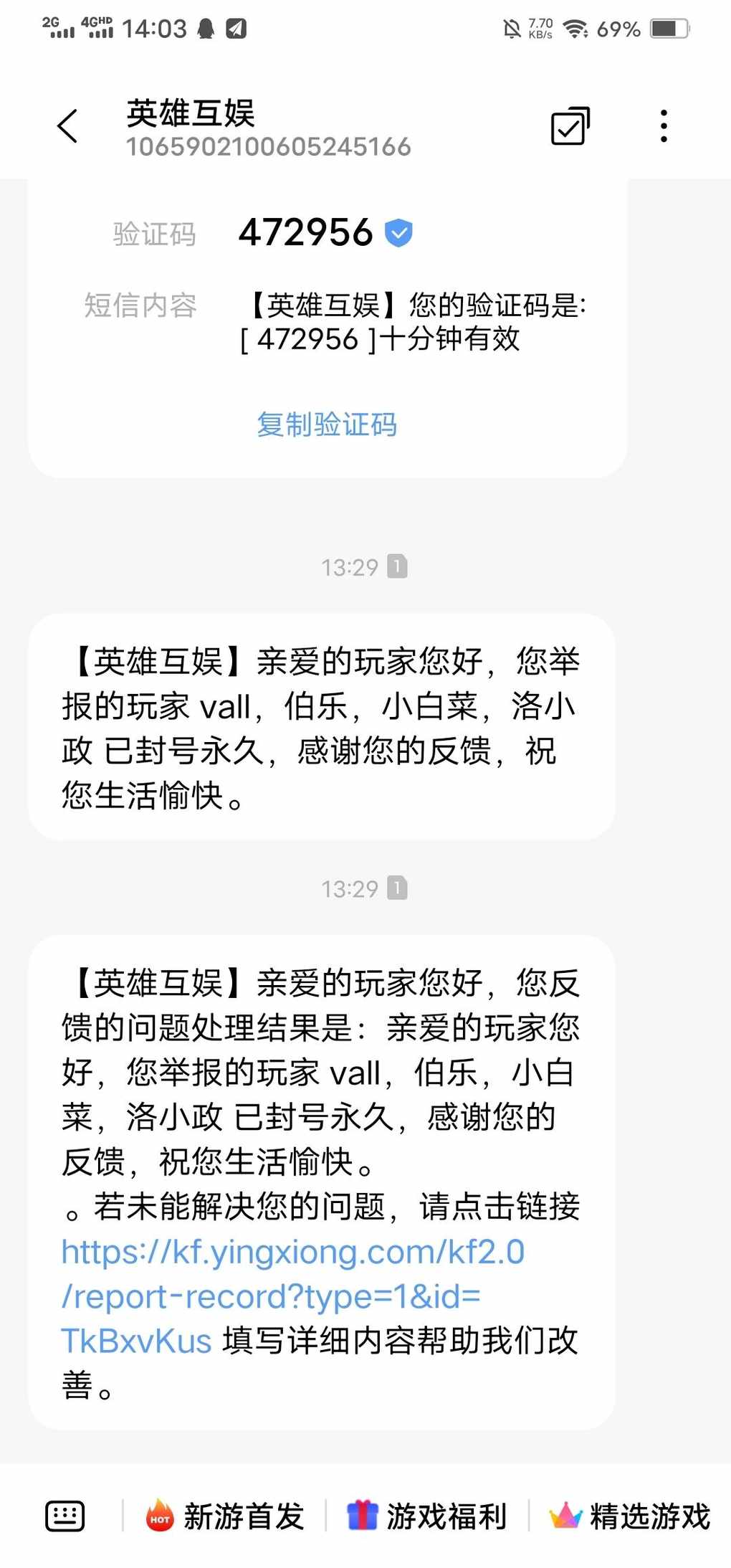Open the 精选游戏 menu

click(x=630, y=1516)
